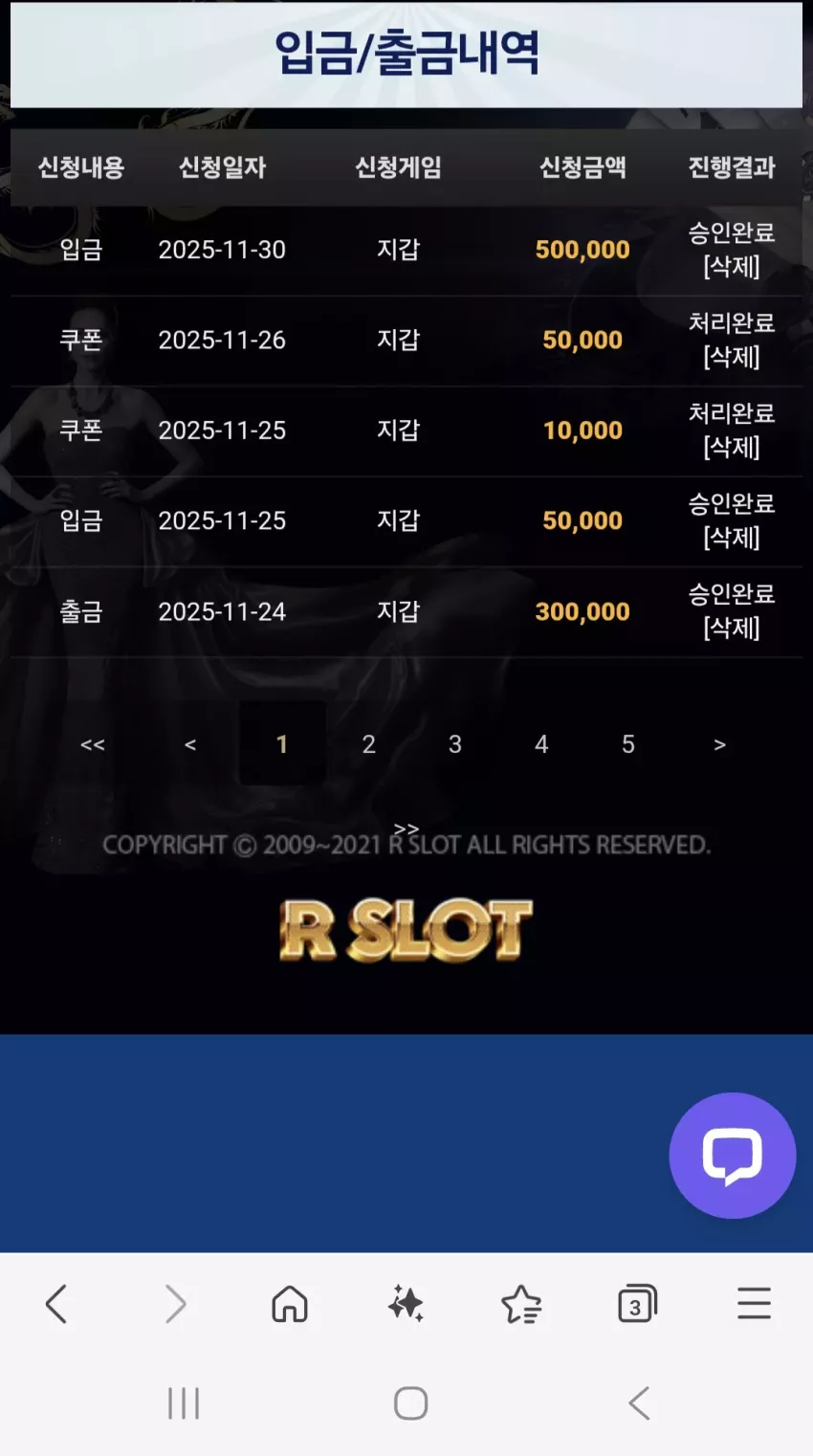Screen dimensions: 813x1456
Task: Go to previous page with < arrow
Action: coord(190,744)
